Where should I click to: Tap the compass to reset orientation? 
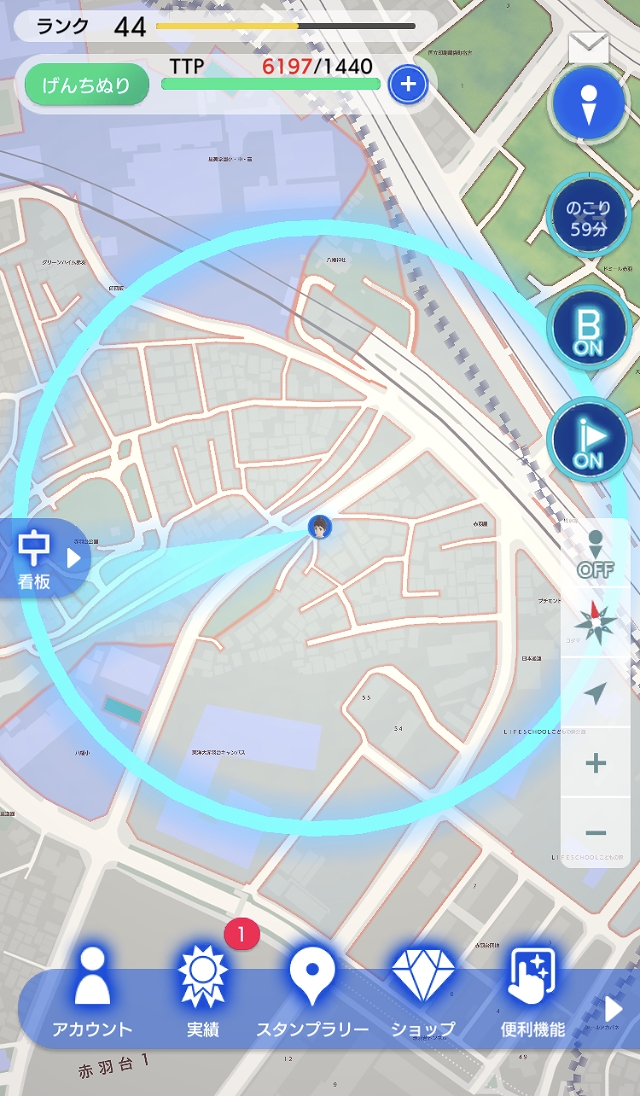pyautogui.click(x=596, y=624)
